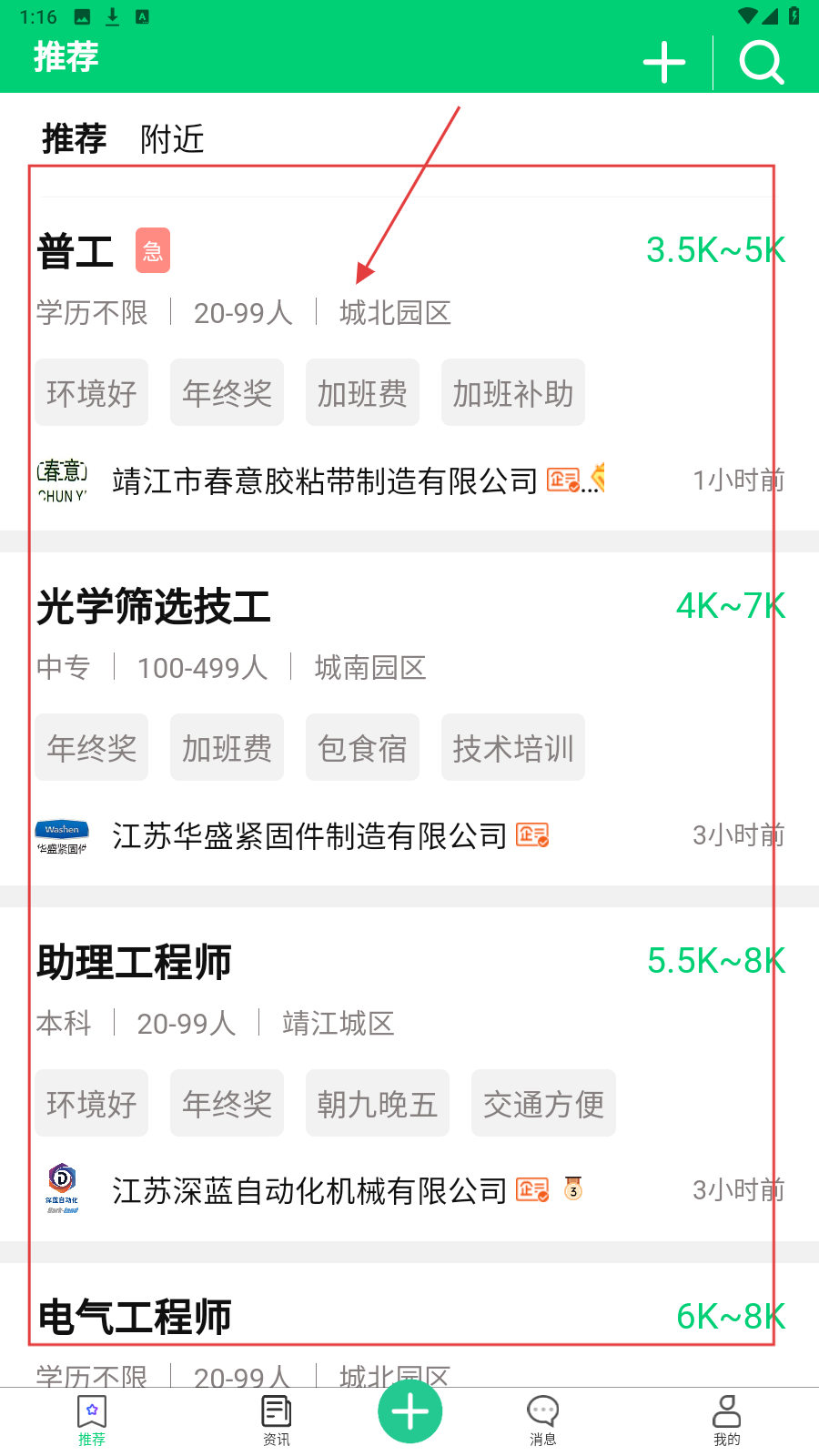The height and width of the screenshot is (1456, 819).
Task: Switch to the 我的 bottom tab
Action: pos(726,1421)
